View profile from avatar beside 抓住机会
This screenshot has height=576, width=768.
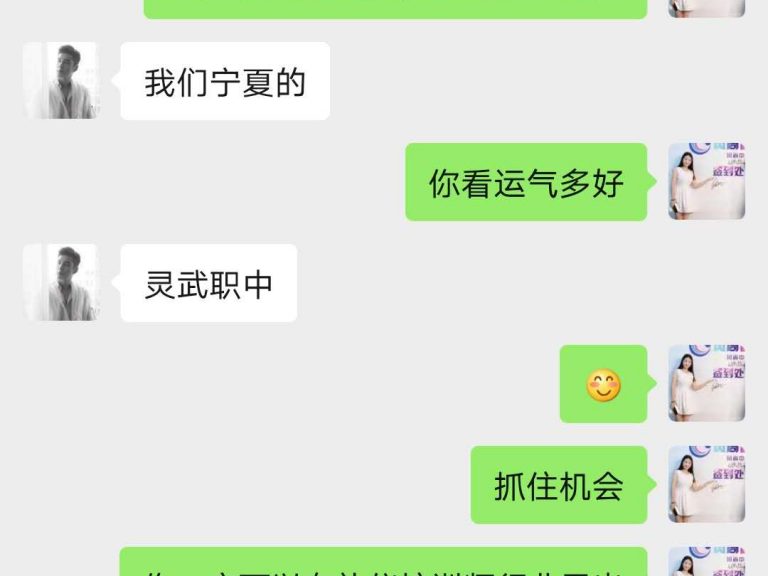pos(706,485)
